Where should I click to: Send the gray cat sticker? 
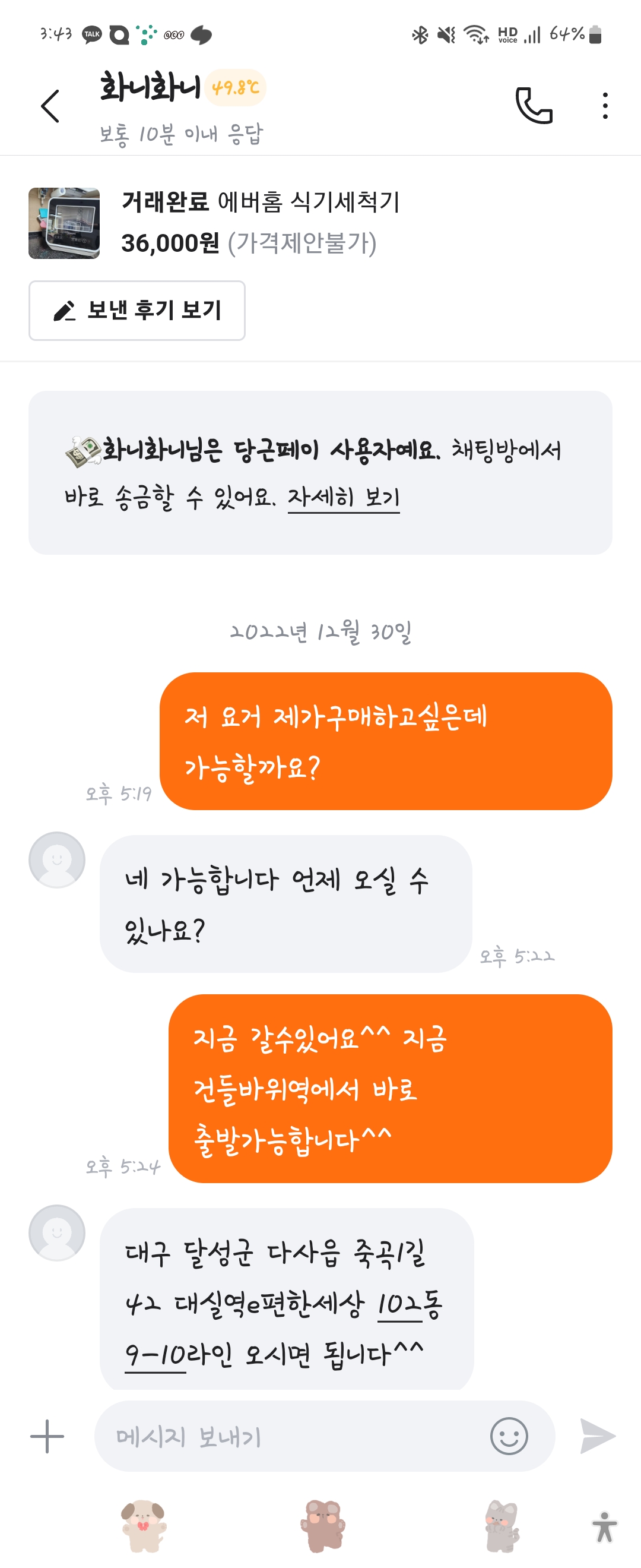(x=502, y=1525)
